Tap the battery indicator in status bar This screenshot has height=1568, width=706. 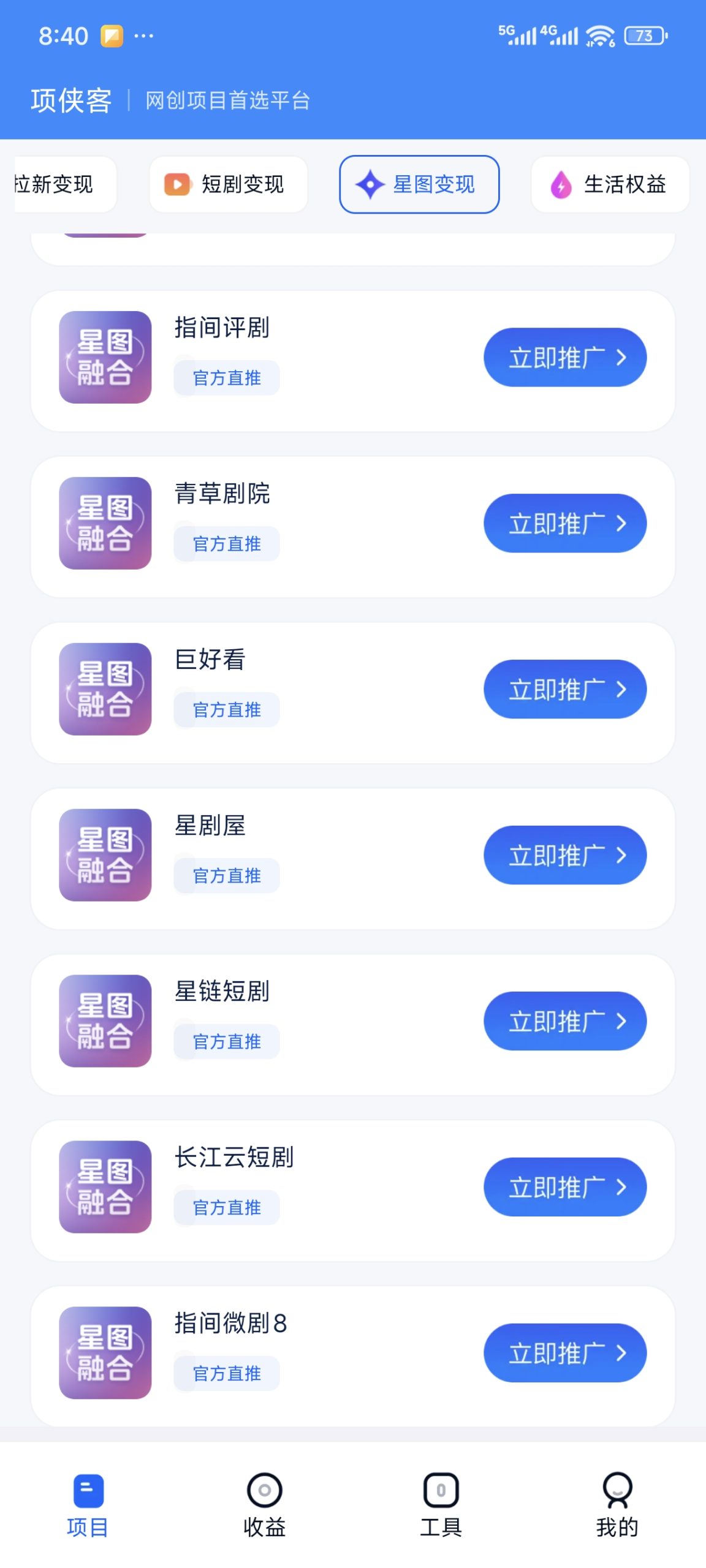pyautogui.click(x=643, y=35)
